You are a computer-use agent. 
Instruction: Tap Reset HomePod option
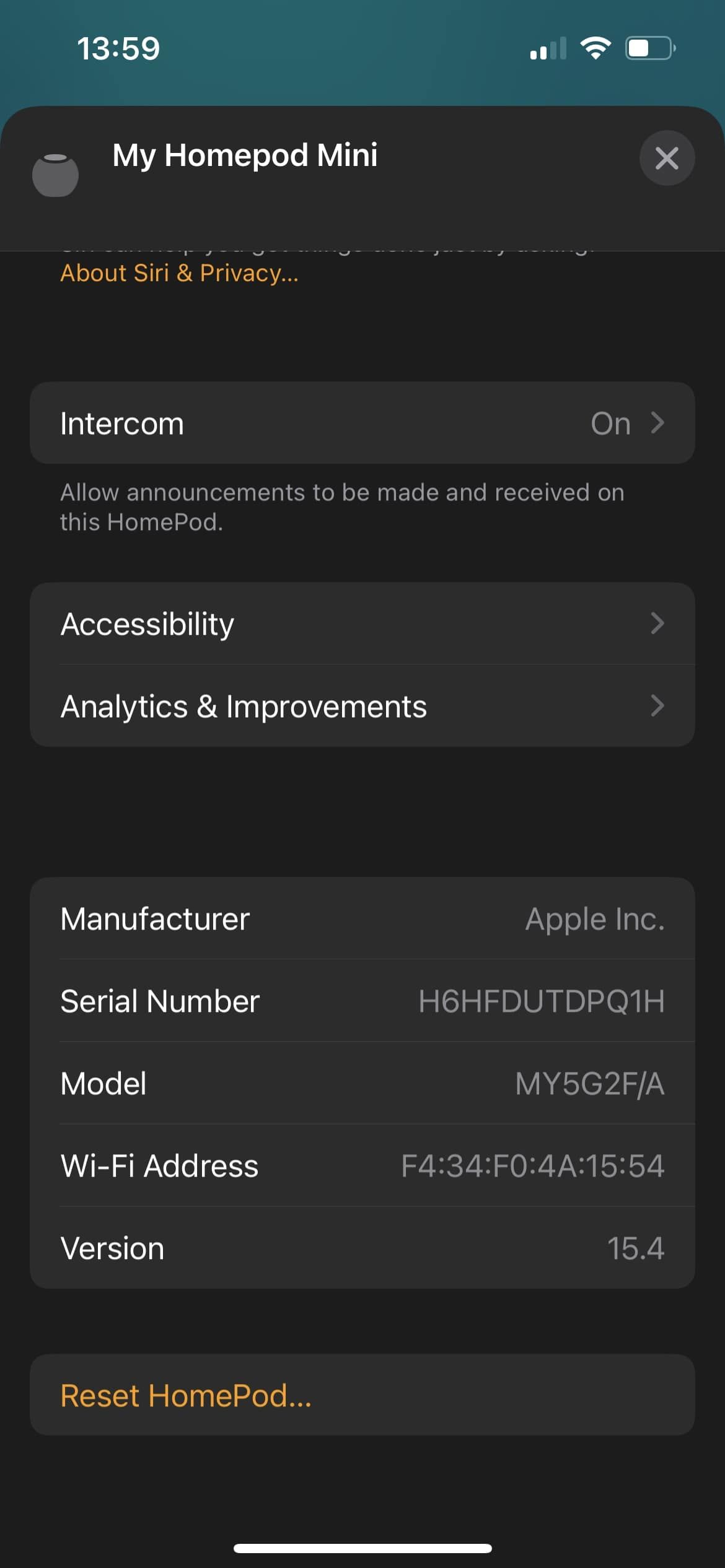click(186, 1396)
